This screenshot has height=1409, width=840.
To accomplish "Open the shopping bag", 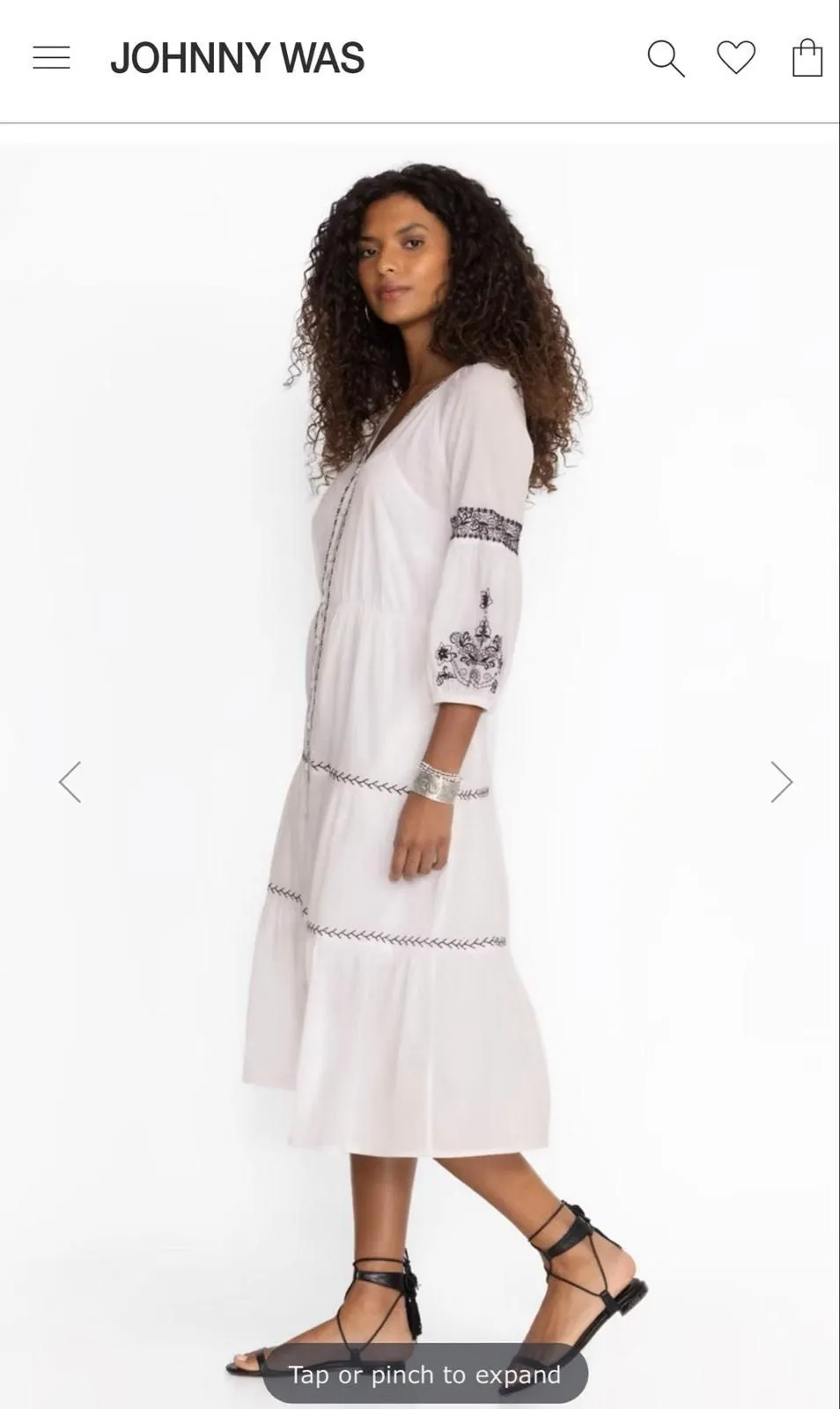I will (807, 57).
